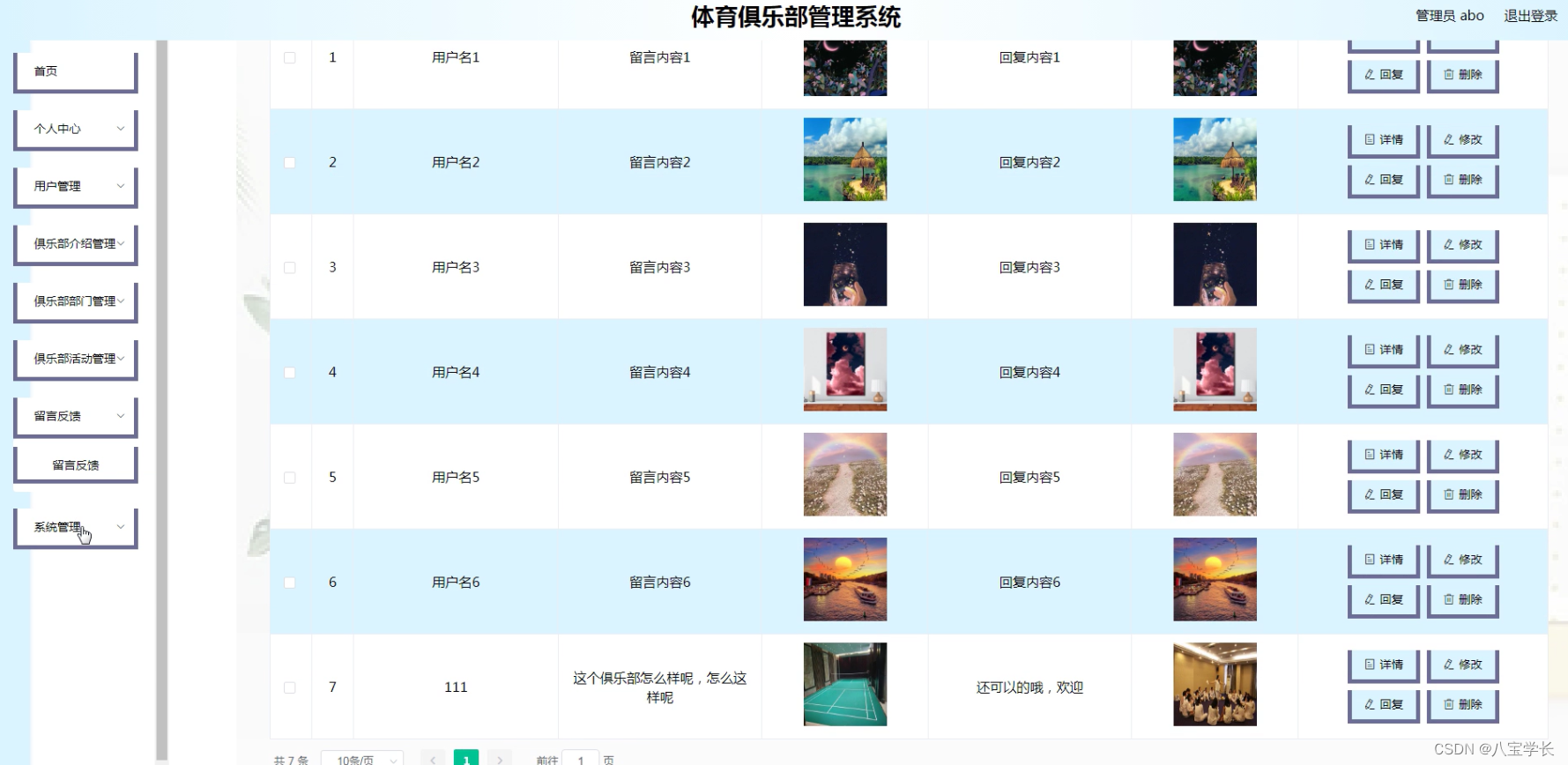The image size is (1568, 765).
Task: Edit the 用户名1 row with 回复
Action: tap(1383, 75)
